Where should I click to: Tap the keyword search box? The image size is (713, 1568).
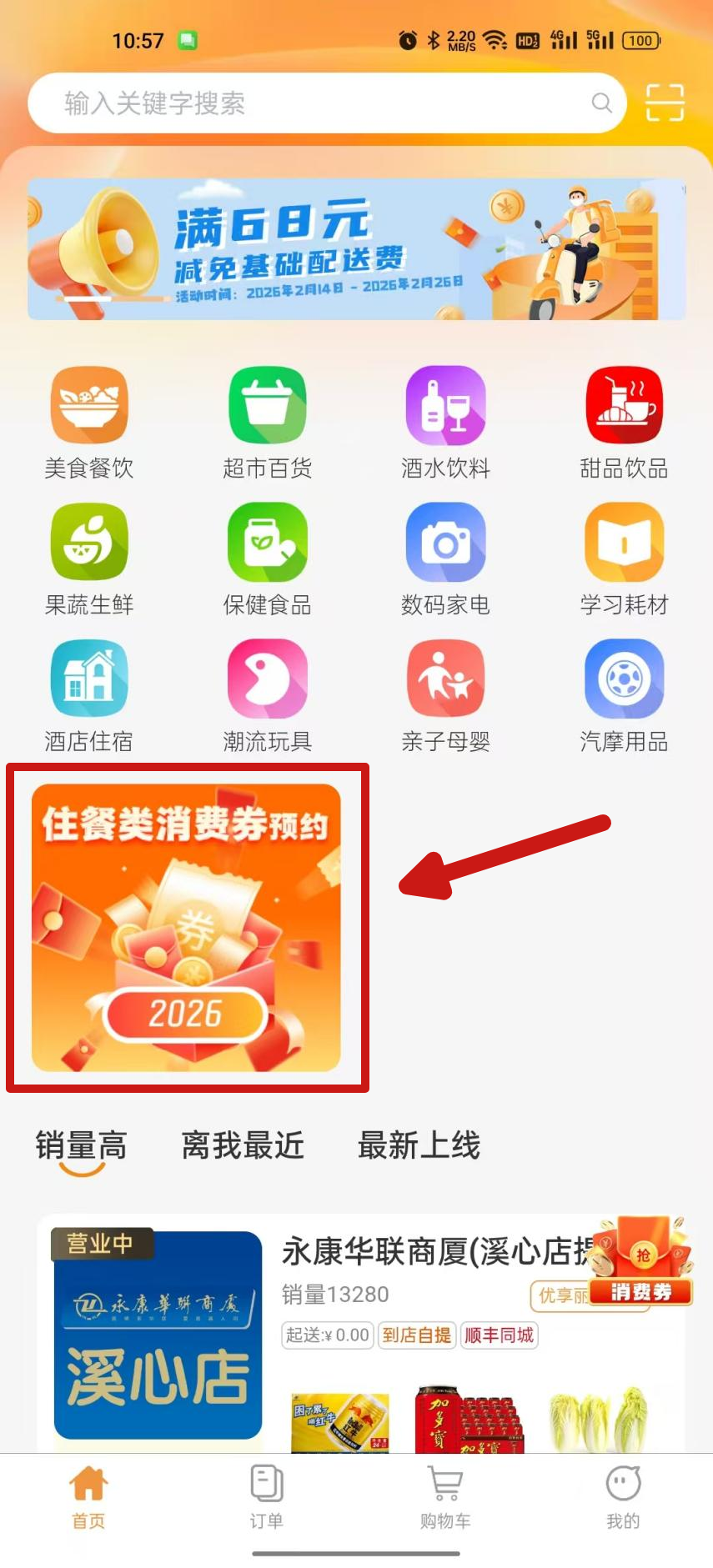[x=317, y=103]
